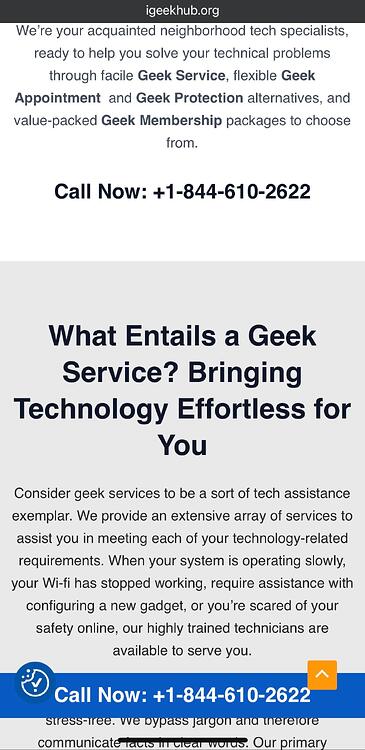Tap the blue Call Now banner number
Image resolution: width=365 pixels, height=750 pixels.
pos(182,695)
